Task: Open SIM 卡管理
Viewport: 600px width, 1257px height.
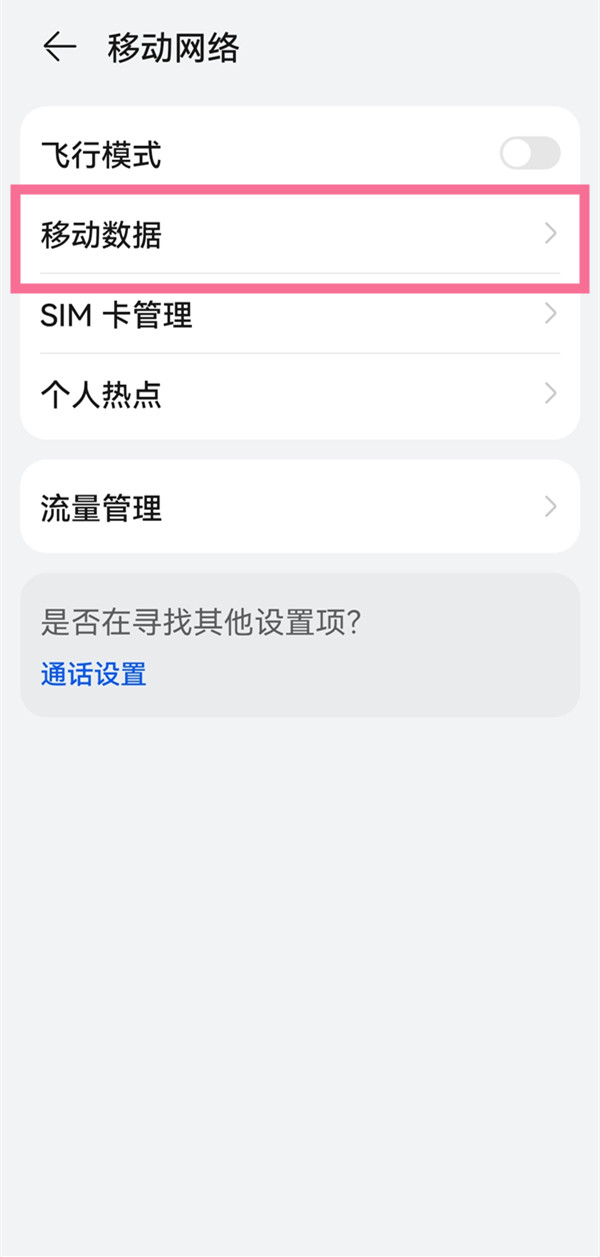Action: click(x=300, y=315)
